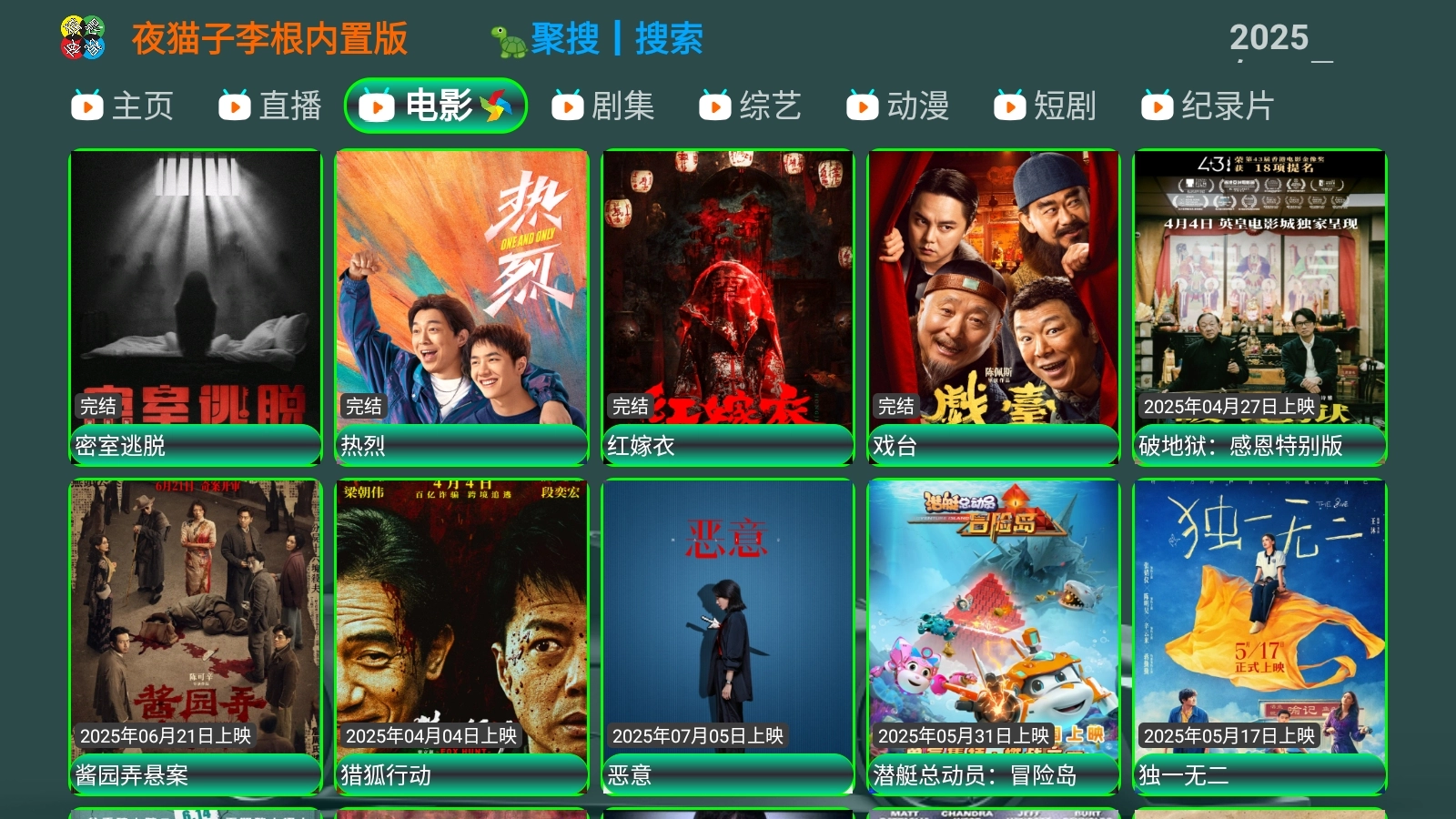Image resolution: width=1456 pixels, height=819 pixels.
Task: Open the 聚搜 | 搜索 search
Action: (x=615, y=39)
